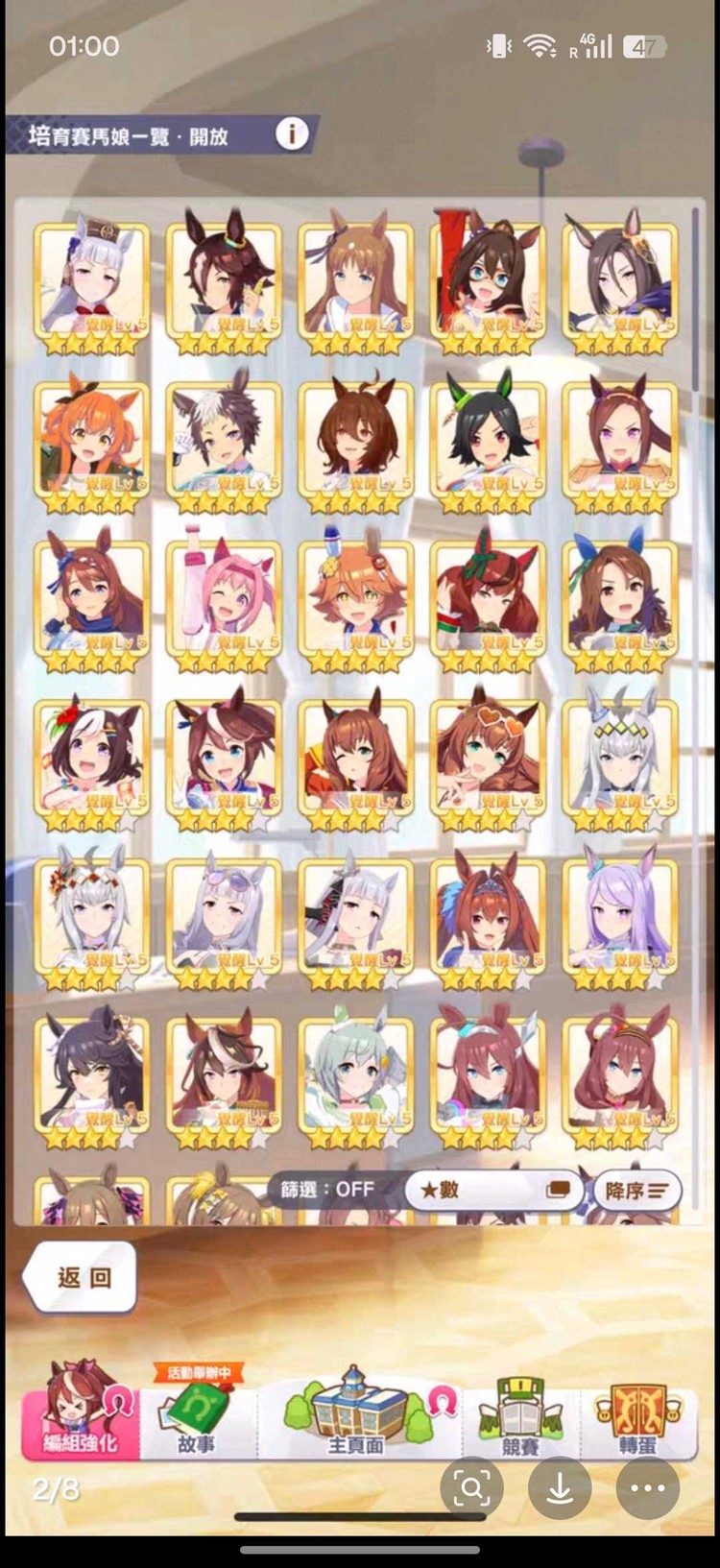Download the current image
720x1568 pixels.
560,1487
